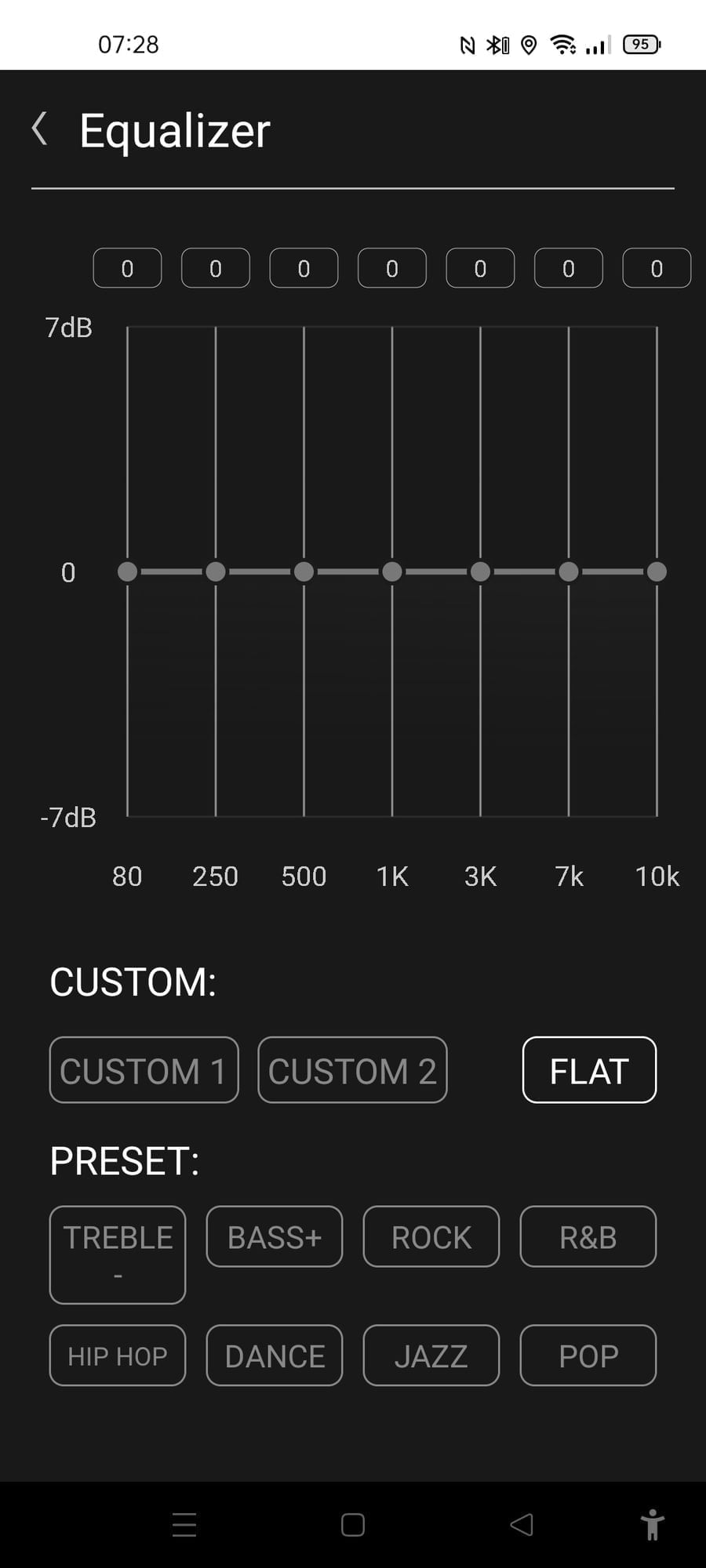Tap the 3K band slider handle
The width and height of the screenshot is (706, 1568).
tap(481, 572)
